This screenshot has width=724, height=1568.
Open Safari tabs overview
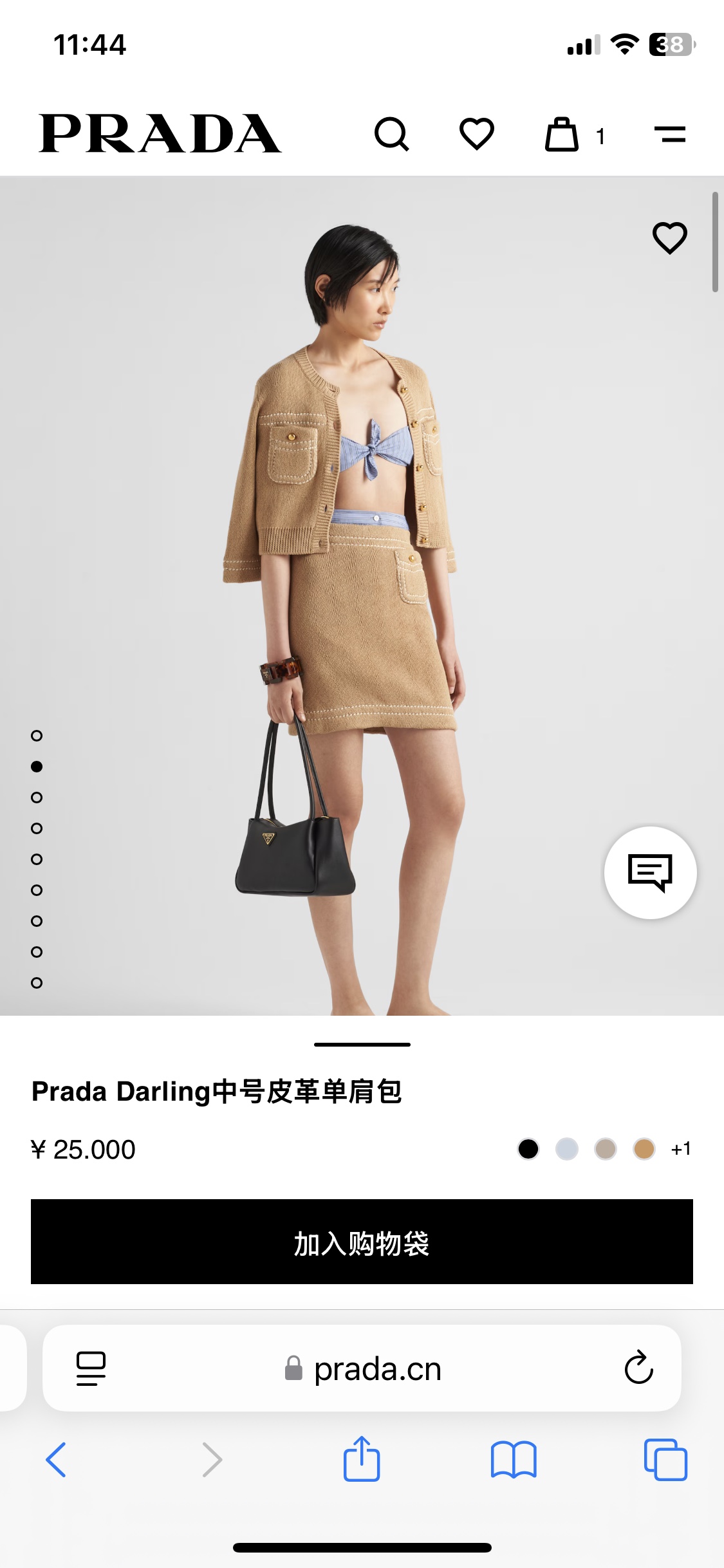pyautogui.click(x=665, y=1459)
